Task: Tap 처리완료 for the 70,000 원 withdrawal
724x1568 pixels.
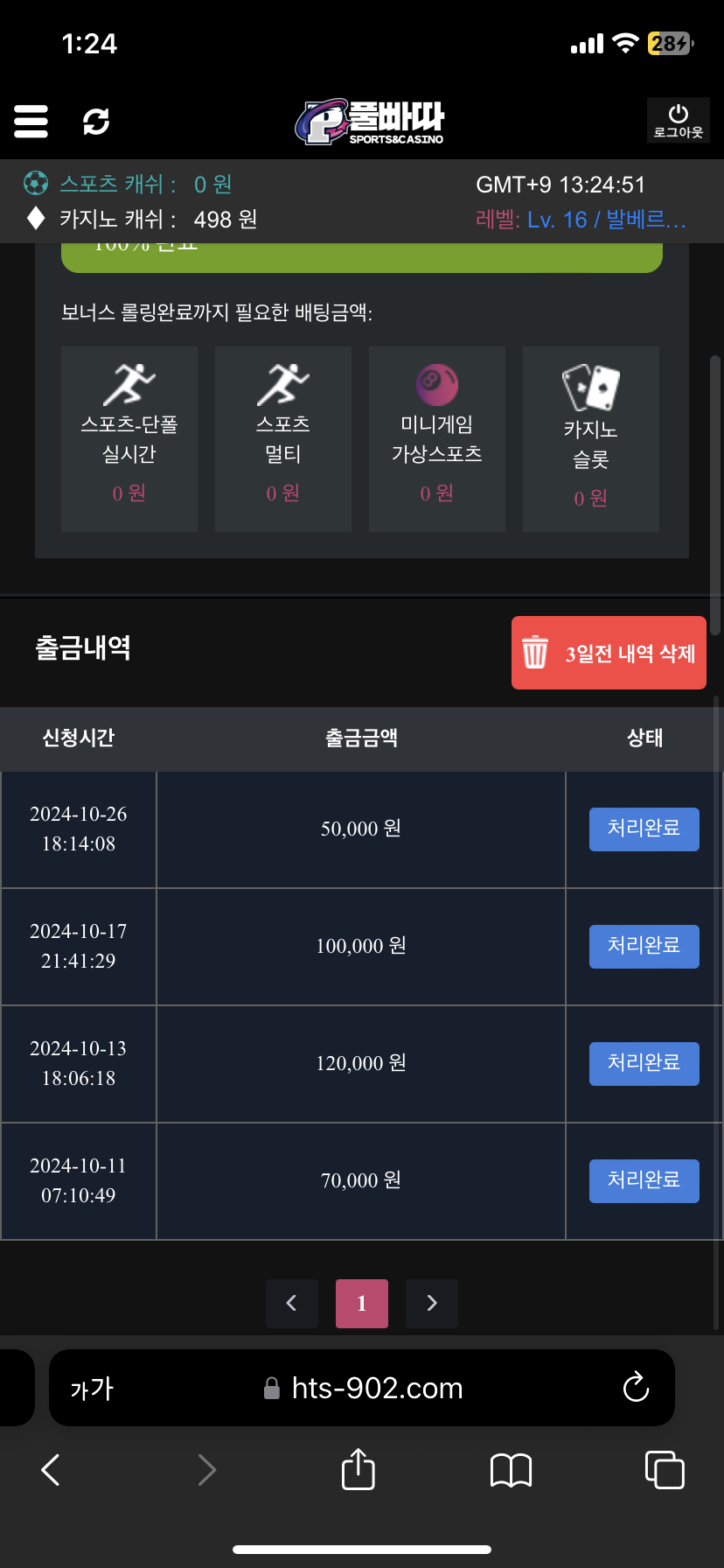Action: [x=644, y=1180]
